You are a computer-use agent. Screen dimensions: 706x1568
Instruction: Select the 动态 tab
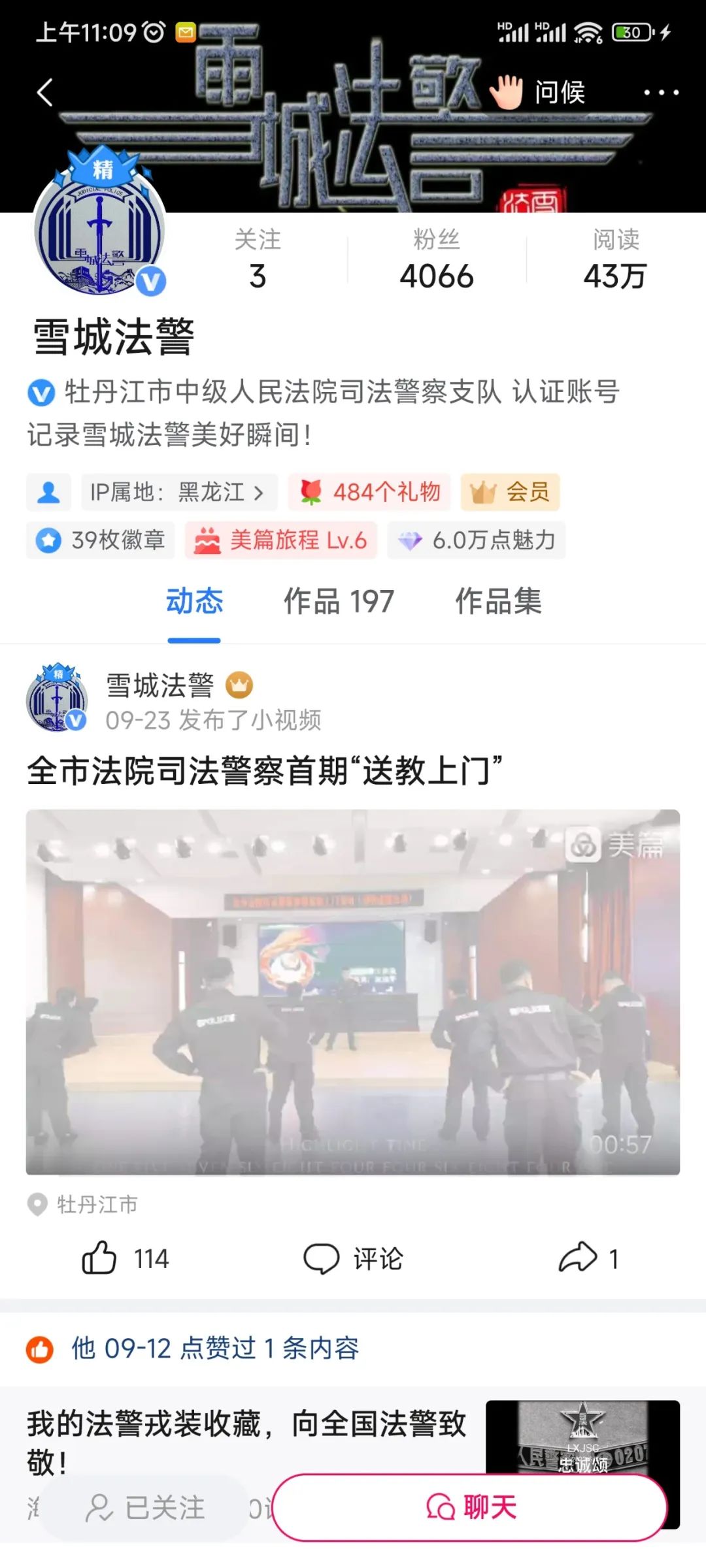194,601
